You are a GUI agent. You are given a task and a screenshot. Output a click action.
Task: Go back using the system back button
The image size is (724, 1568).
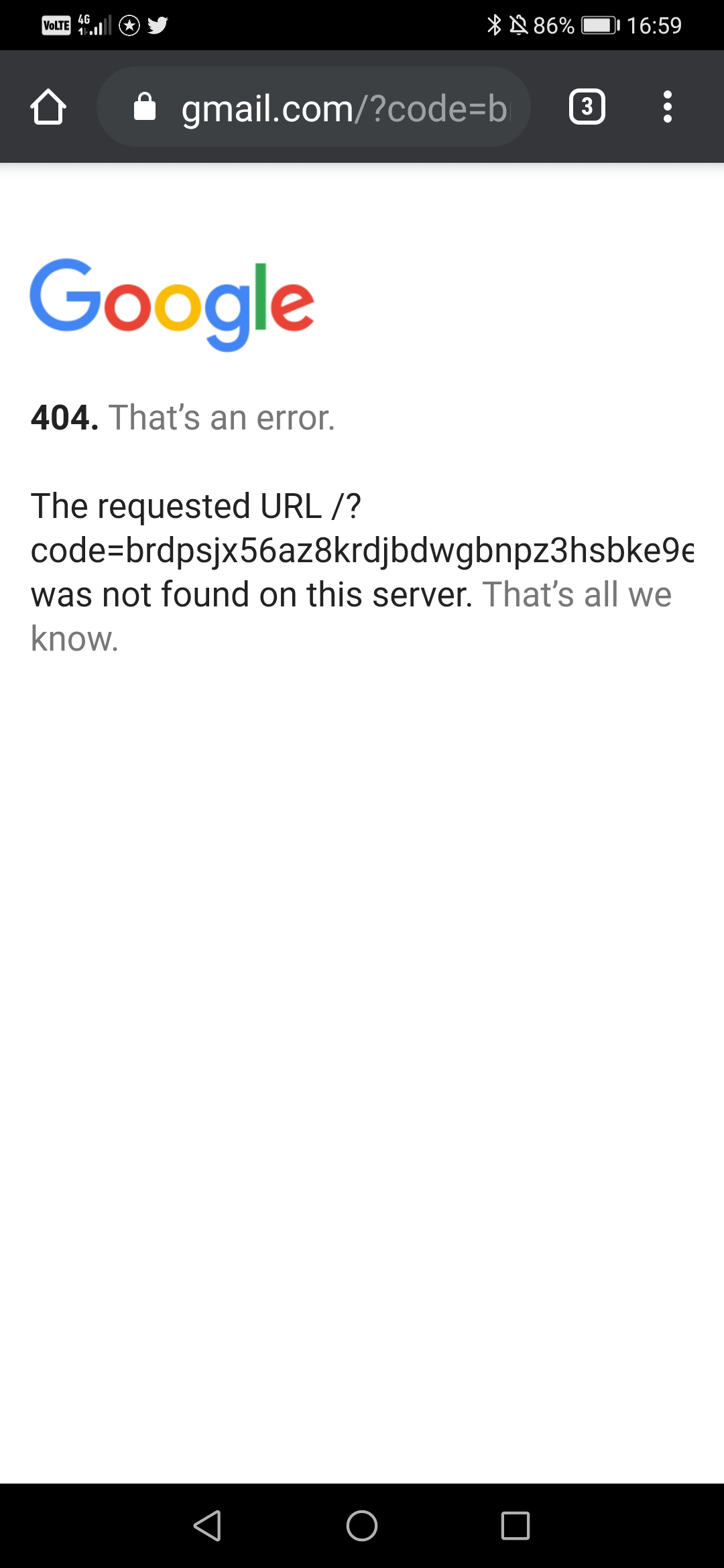point(207,1526)
